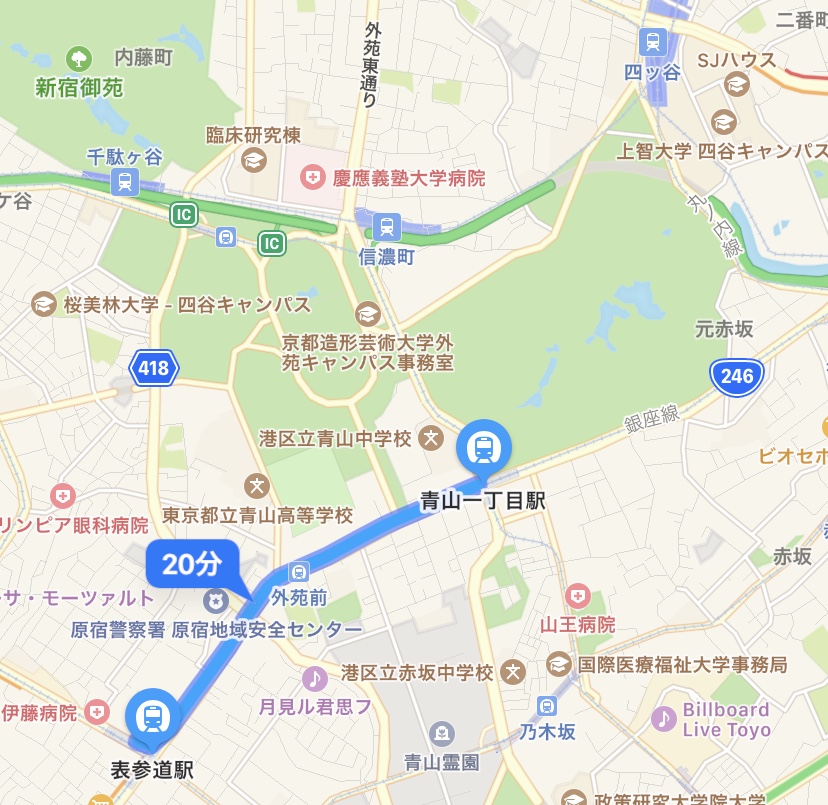828x805 pixels.
Task: Open the 信濃町 station marker
Action: click(387, 227)
